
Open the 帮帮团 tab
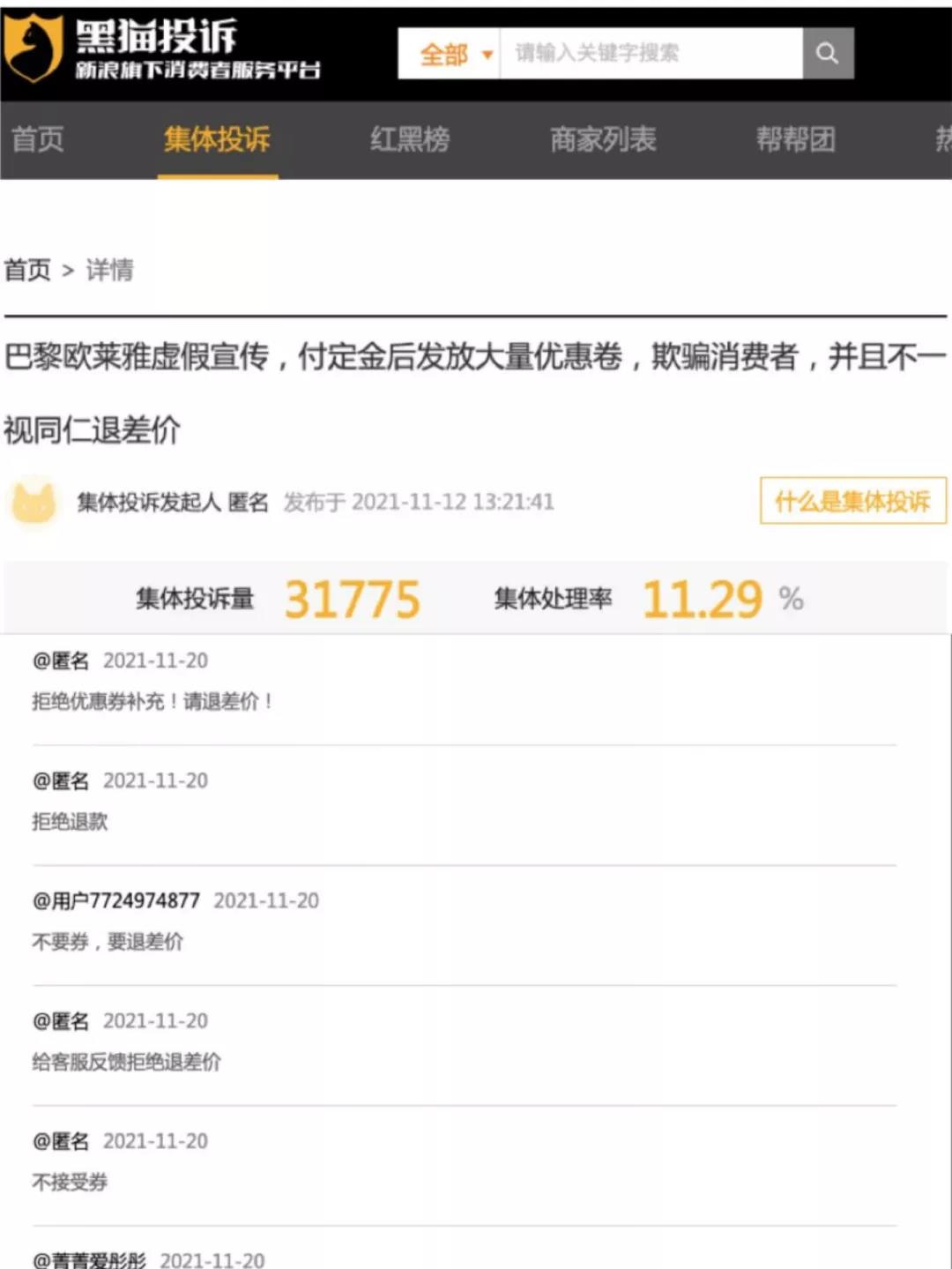[x=795, y=139]
